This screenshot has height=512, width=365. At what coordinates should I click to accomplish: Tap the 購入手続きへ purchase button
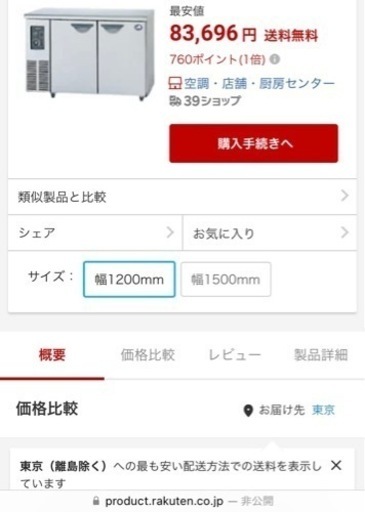(x=253, y=144)
